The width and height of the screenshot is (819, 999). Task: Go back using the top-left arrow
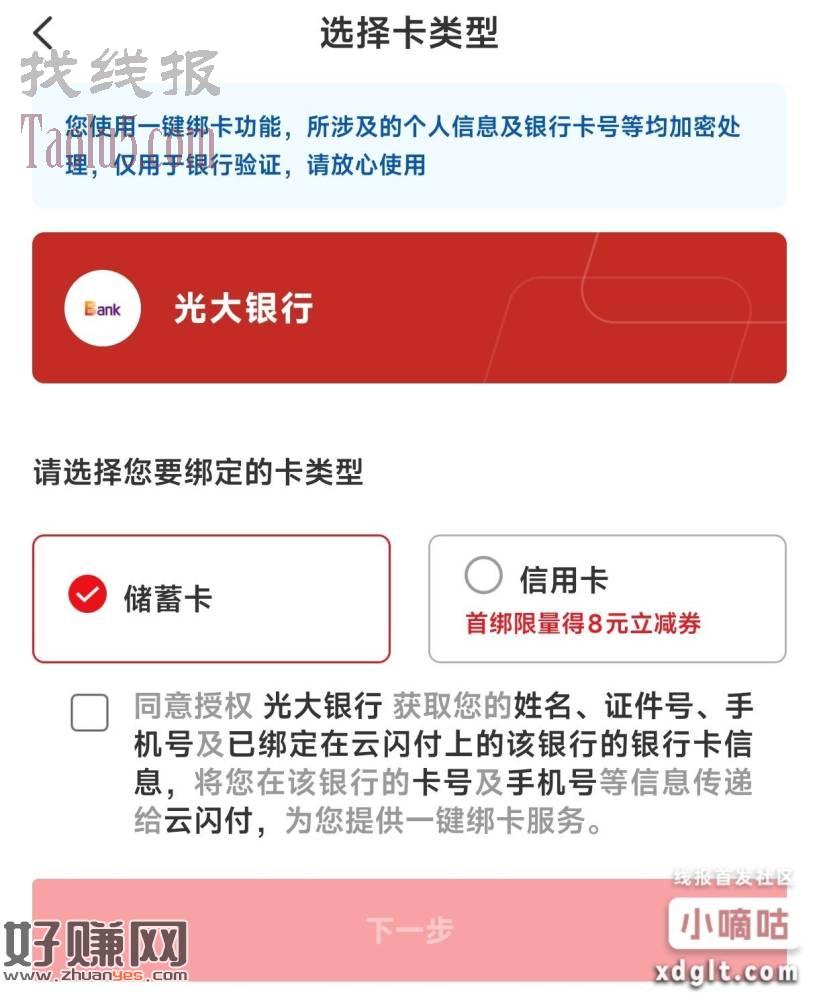point(43,32)
